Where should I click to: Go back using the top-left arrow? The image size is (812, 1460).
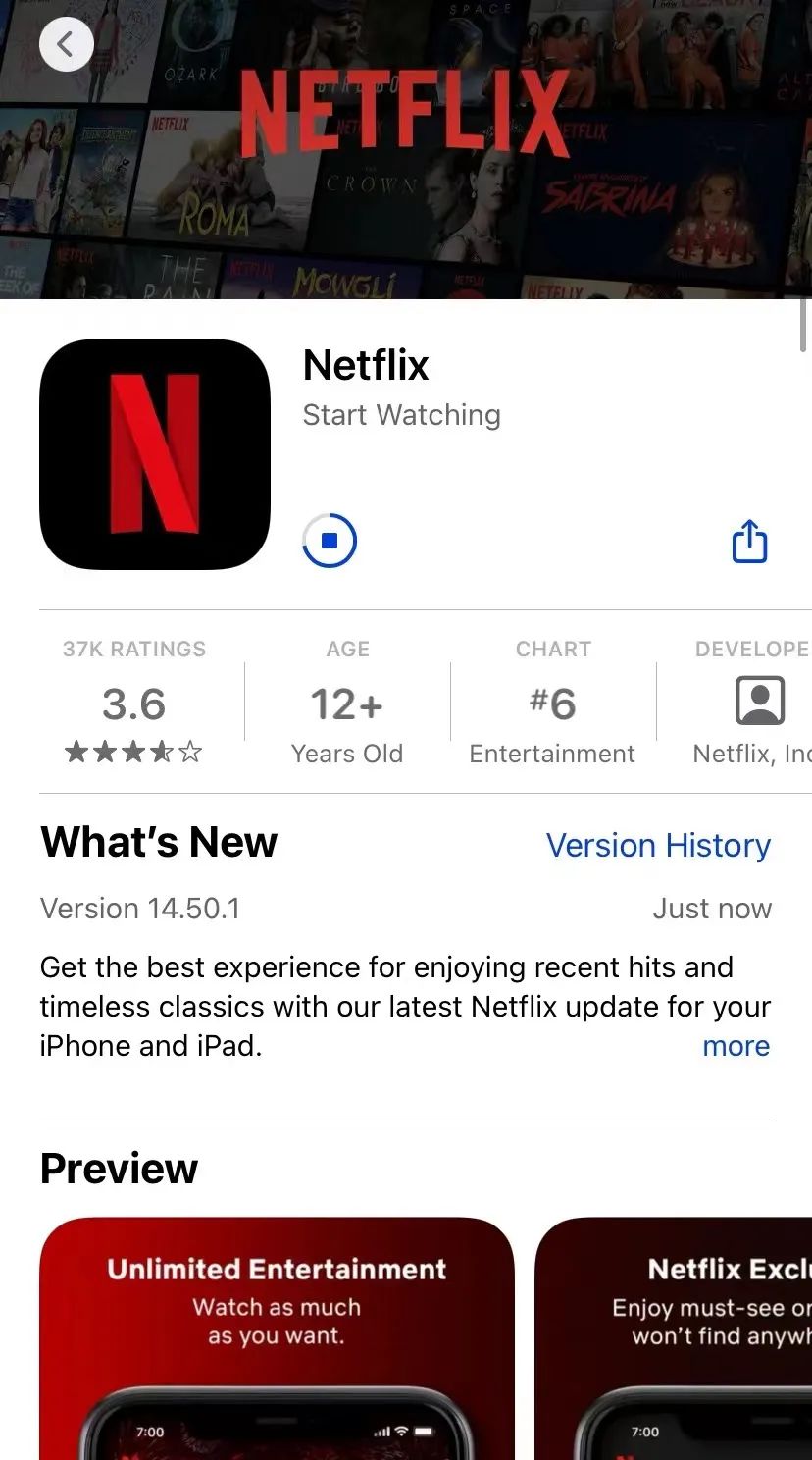pyautogui.click(x=66, y=44)
